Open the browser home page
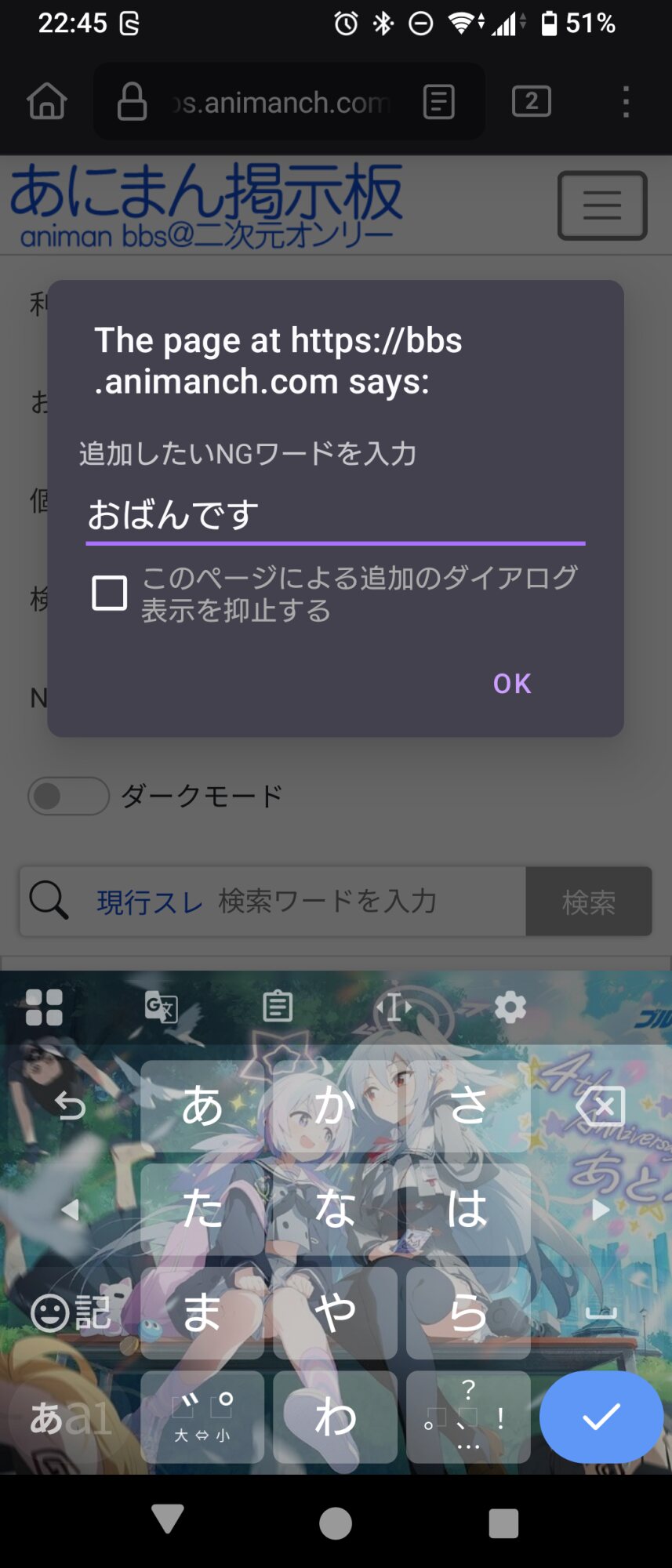 (47, 102)
